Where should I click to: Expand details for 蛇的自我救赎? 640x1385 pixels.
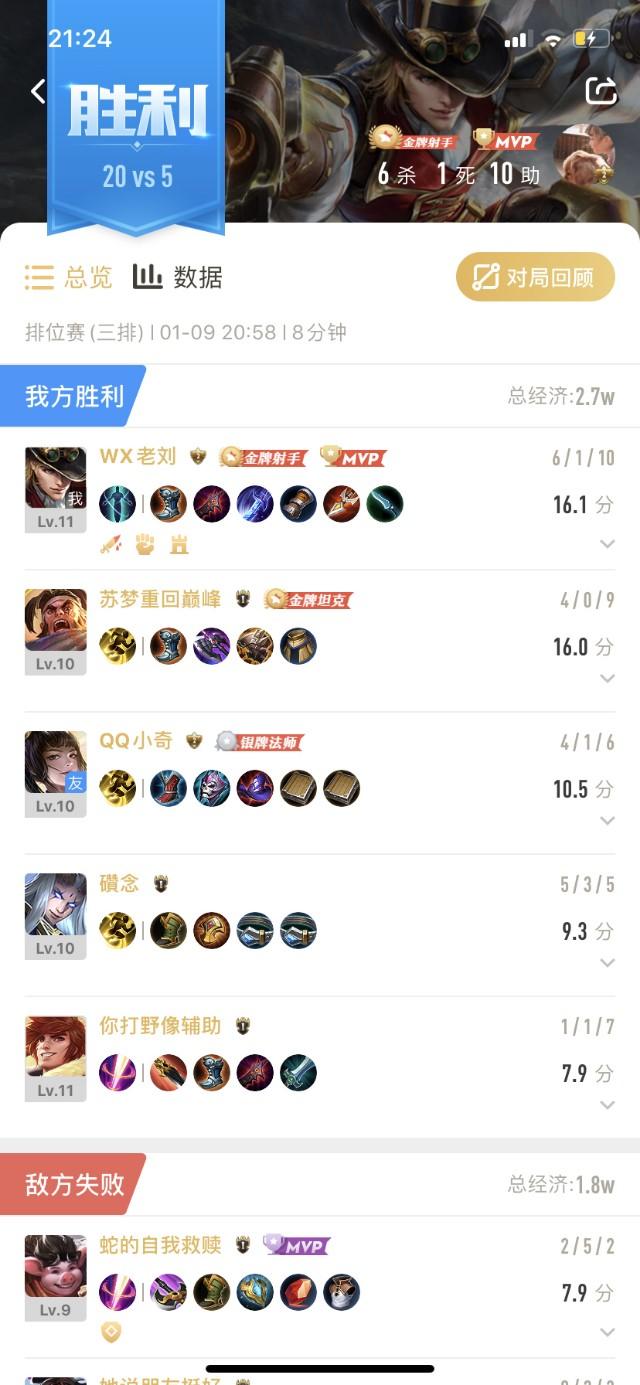606,1332
